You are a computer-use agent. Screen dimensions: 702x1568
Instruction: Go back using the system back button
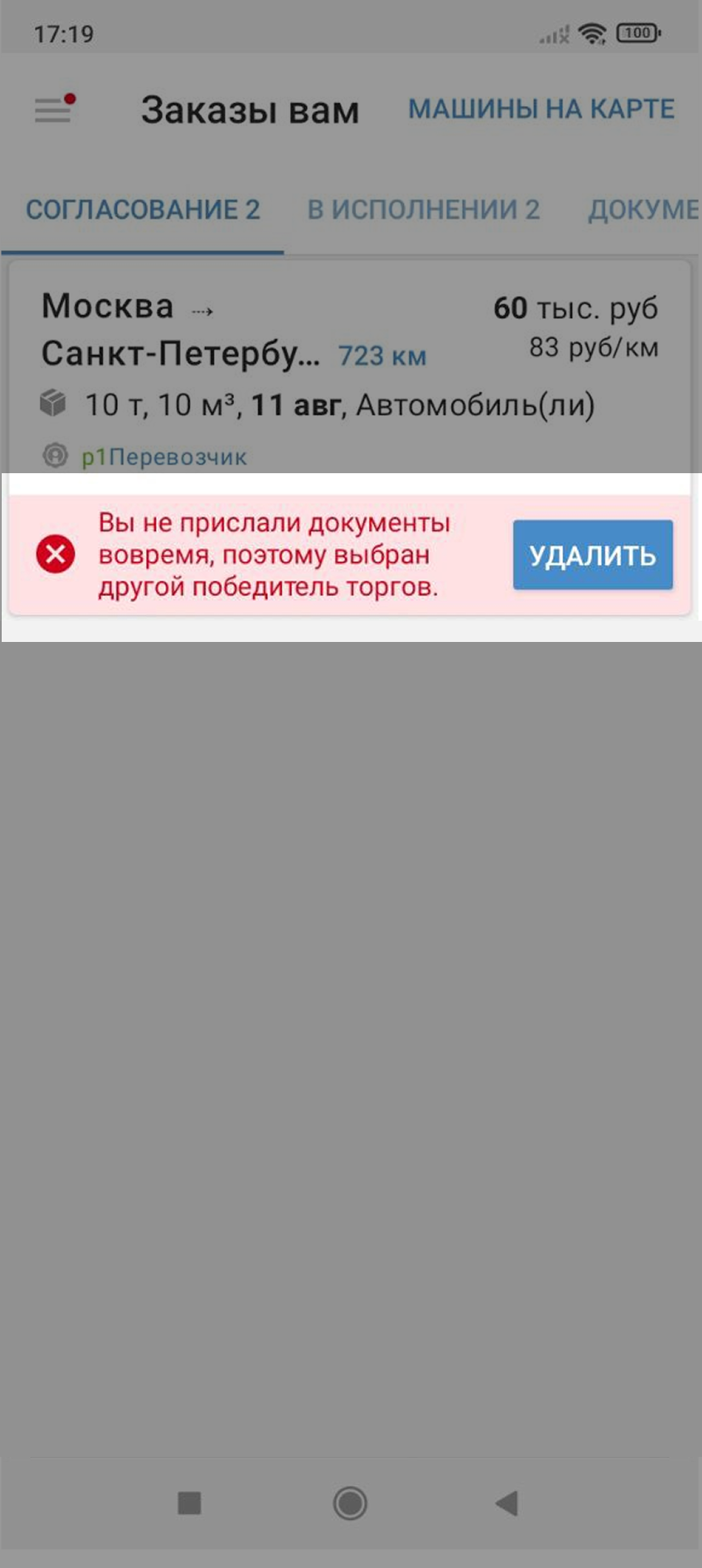point(507,1504)
